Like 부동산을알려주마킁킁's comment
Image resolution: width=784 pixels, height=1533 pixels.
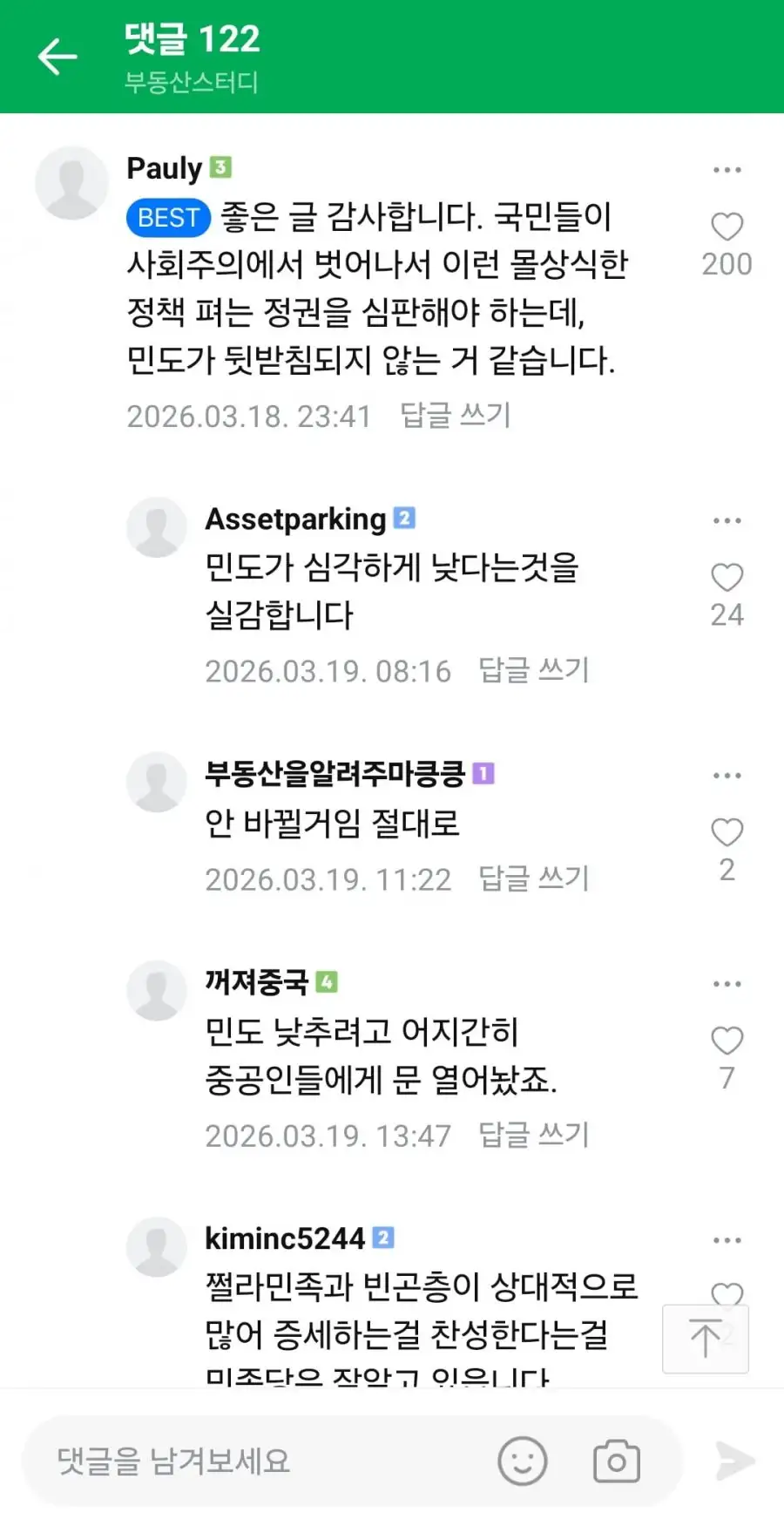727,832
